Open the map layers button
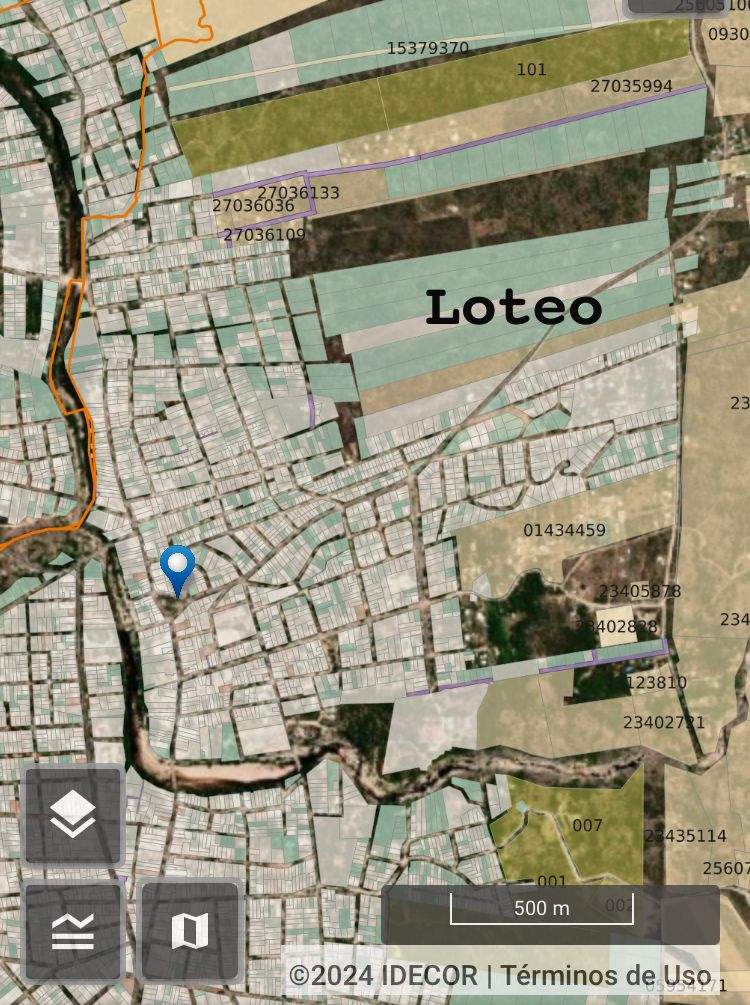The image size is (750, 1005). (73, 815)
